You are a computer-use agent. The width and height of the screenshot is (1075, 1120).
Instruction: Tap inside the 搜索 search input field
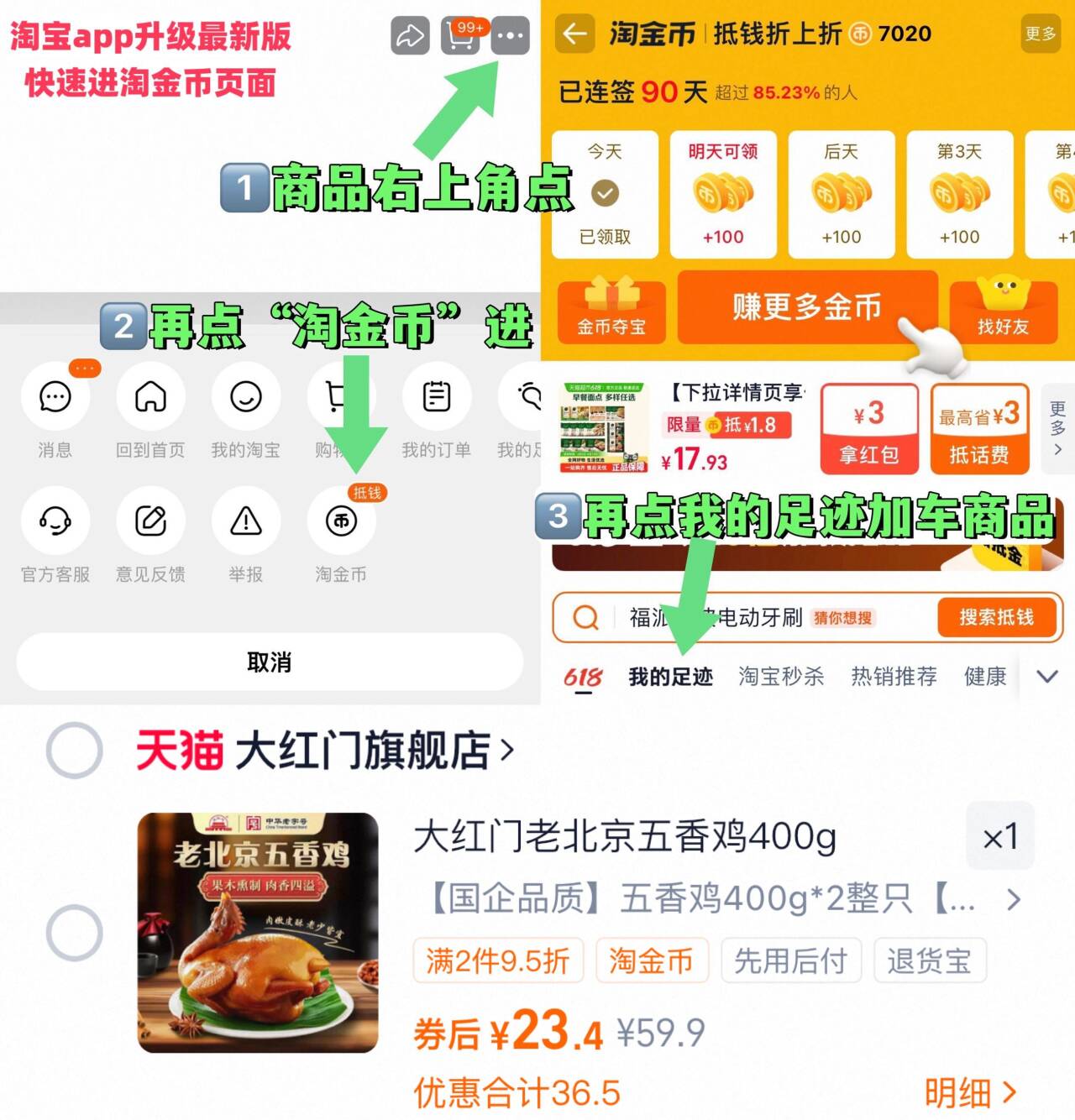tap(739, 618)
